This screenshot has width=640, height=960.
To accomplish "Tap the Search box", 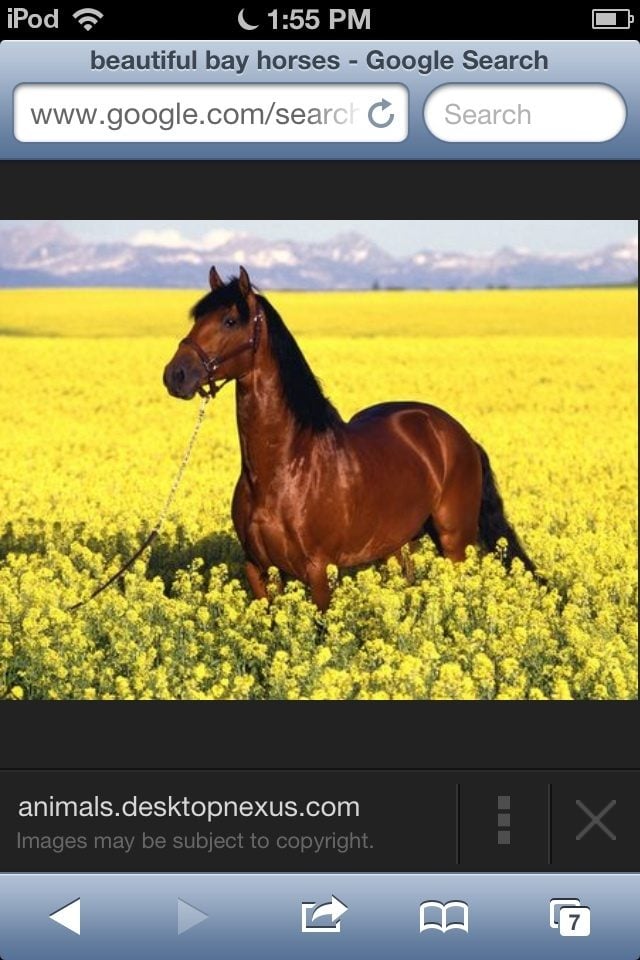I will pyautogui.click(x=524, y=114).
